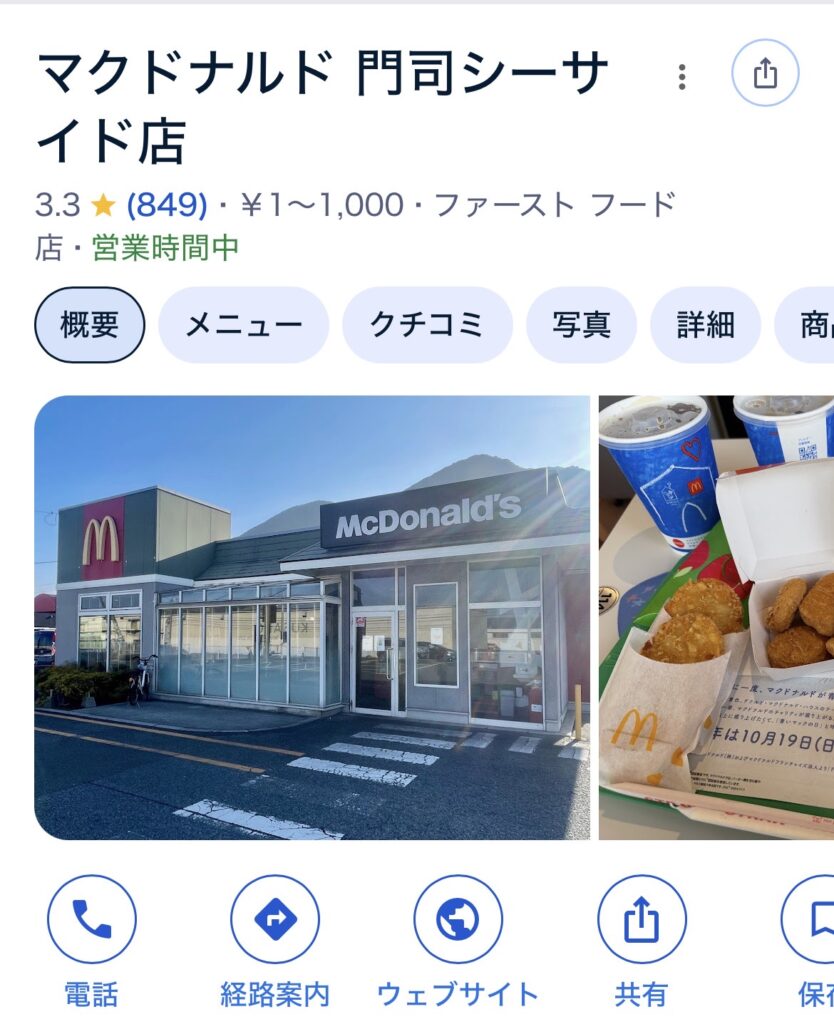Screen dimensions: 834x1024
Task: View the nuggets and drinks photo
Action: coord(716,617)
